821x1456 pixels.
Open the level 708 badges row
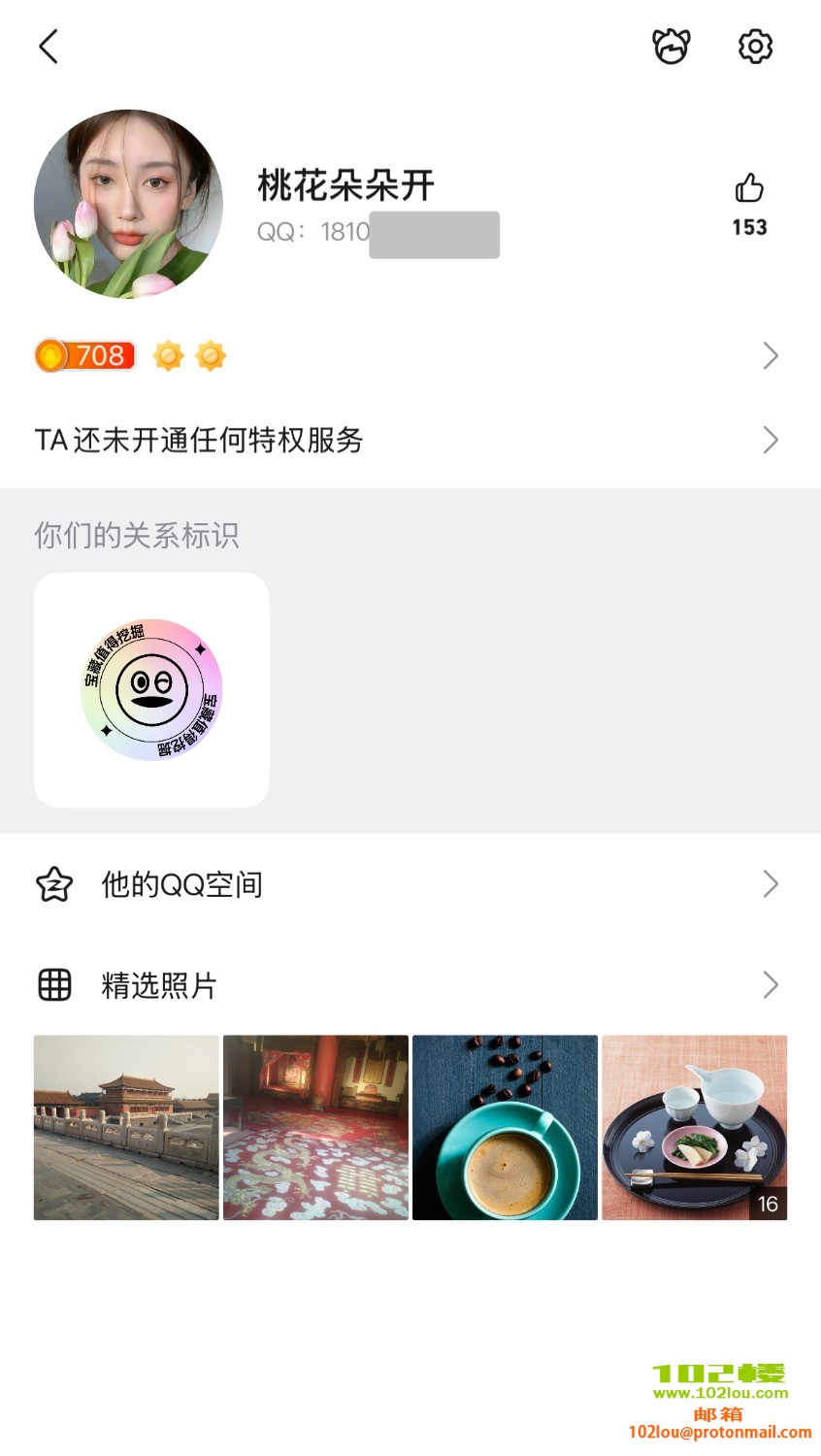[x=408, y=356]
